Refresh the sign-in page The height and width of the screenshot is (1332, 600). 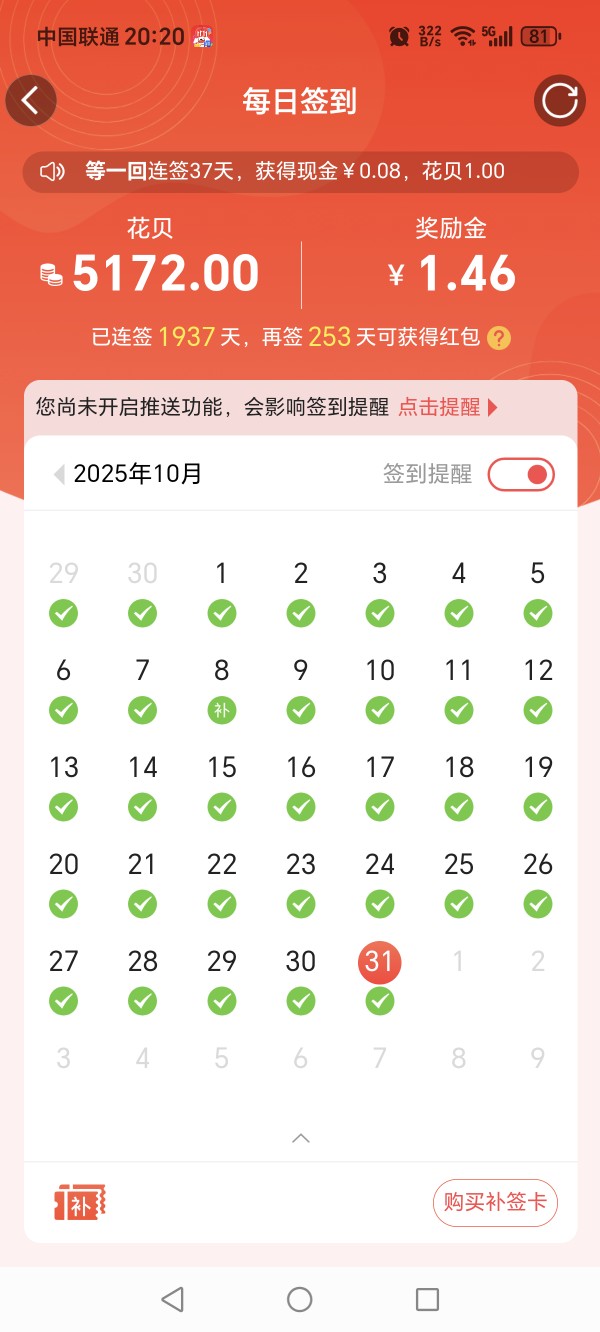[559, 100]
